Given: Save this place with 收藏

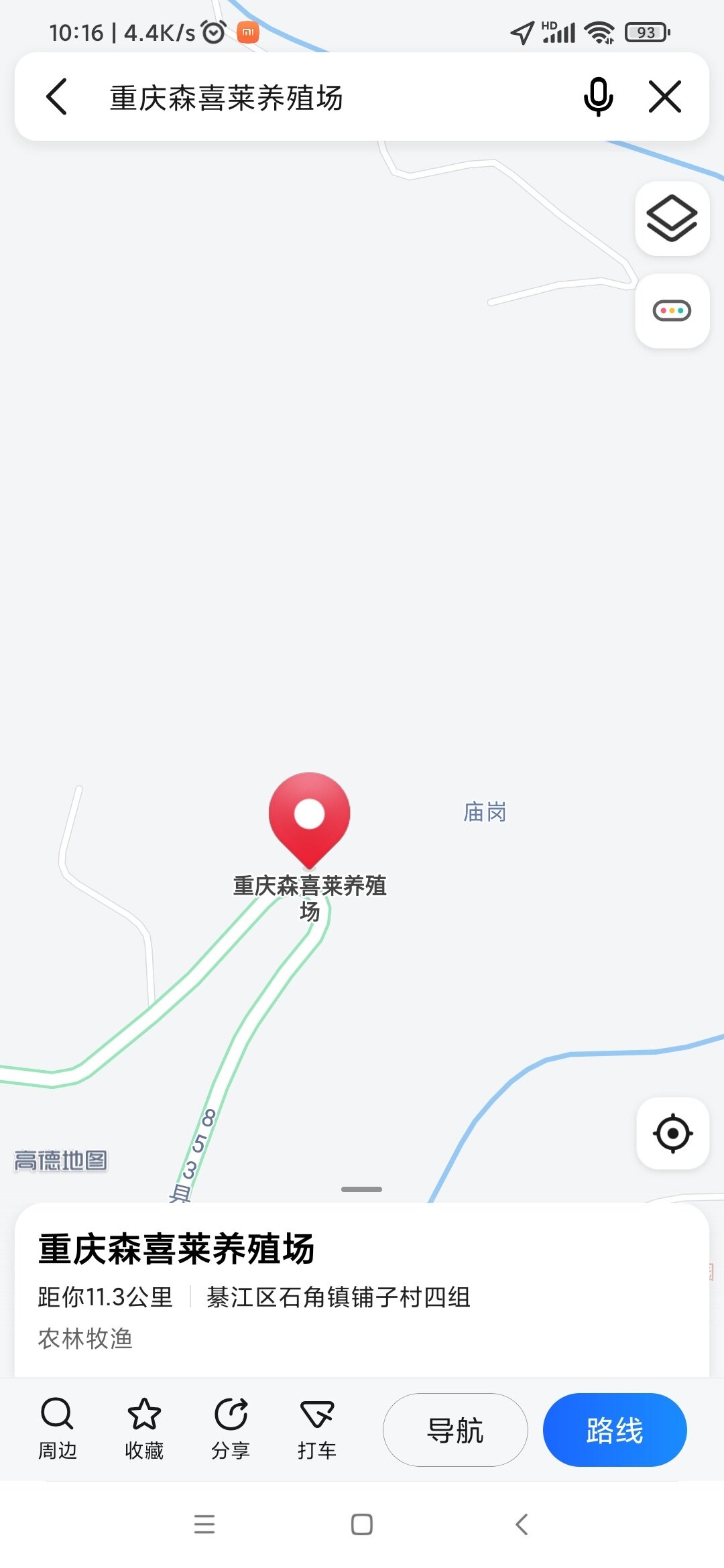Looking at the screenshot, I should (144, 1428).
